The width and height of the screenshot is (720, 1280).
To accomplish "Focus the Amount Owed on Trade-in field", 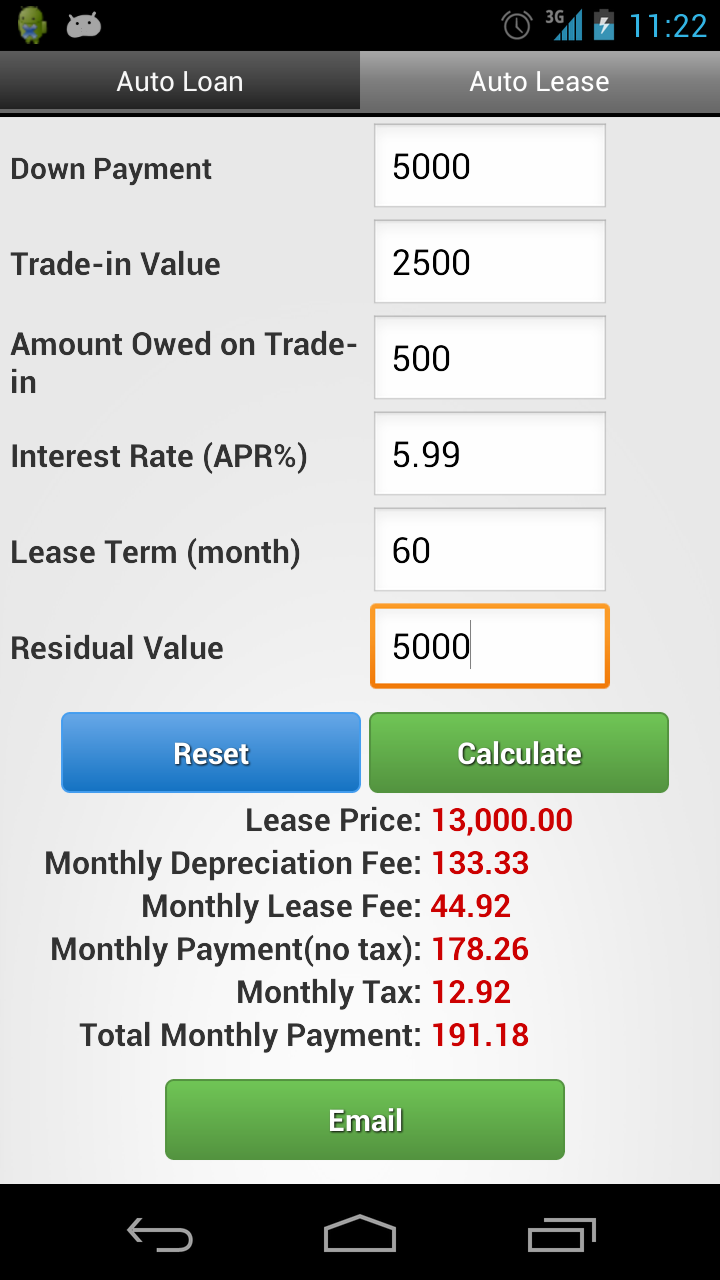I will click(490, 358).
